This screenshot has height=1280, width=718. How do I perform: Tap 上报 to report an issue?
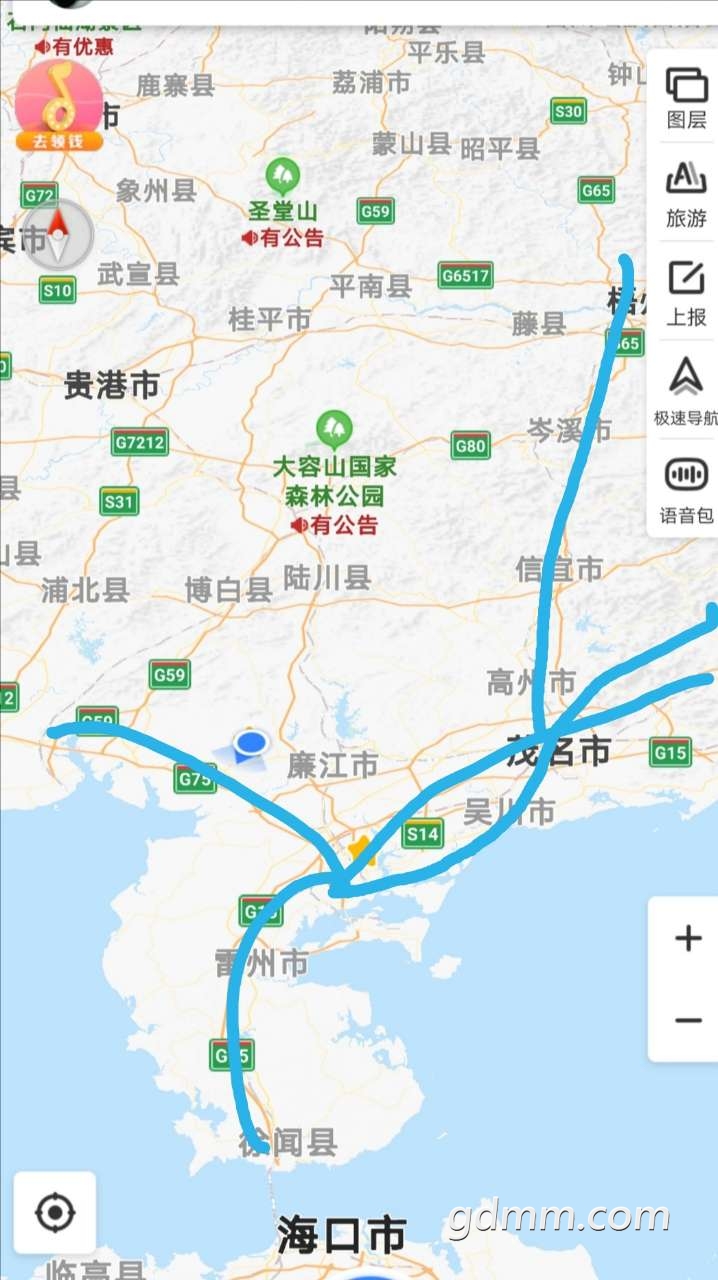tap(686, 293)
